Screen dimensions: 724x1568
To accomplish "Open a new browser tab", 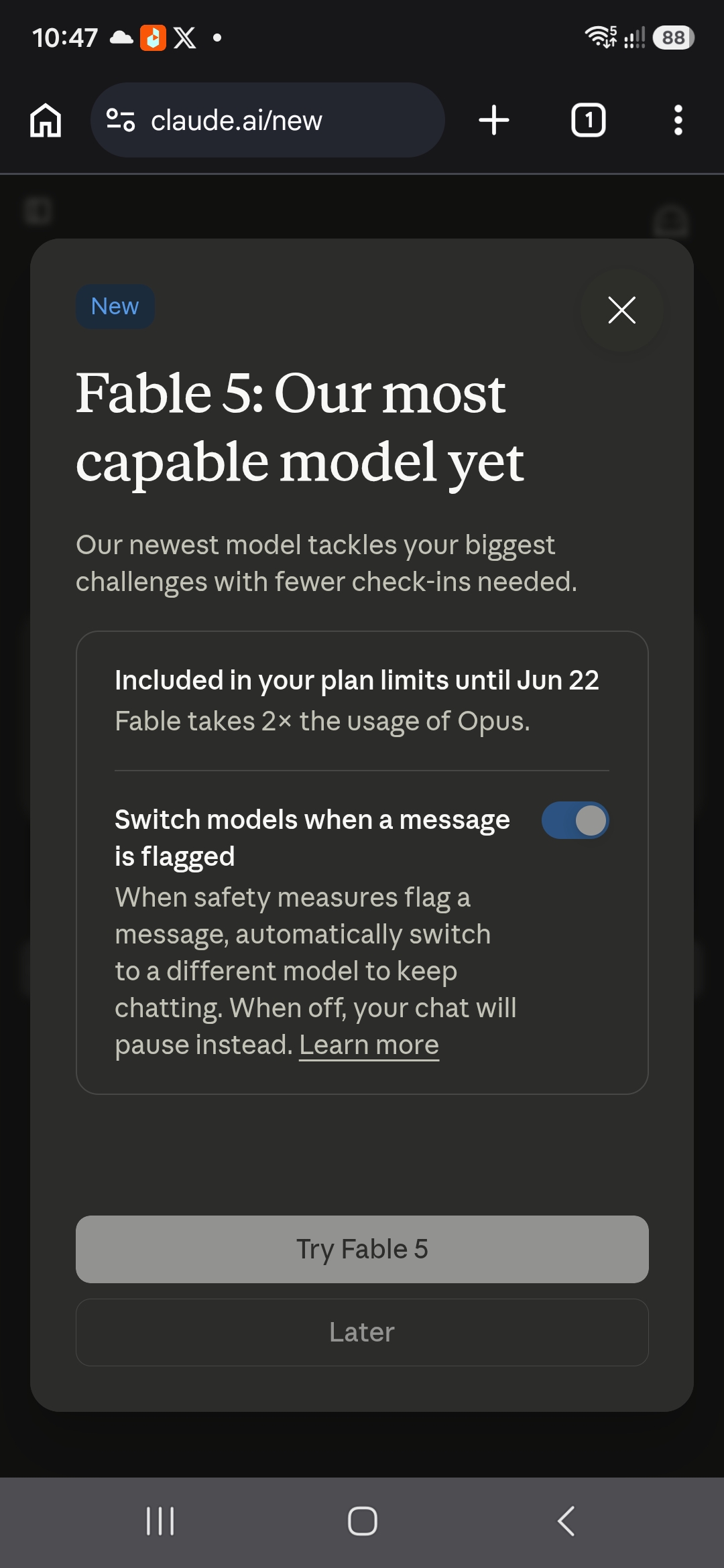I will click(x=494, y=121).
